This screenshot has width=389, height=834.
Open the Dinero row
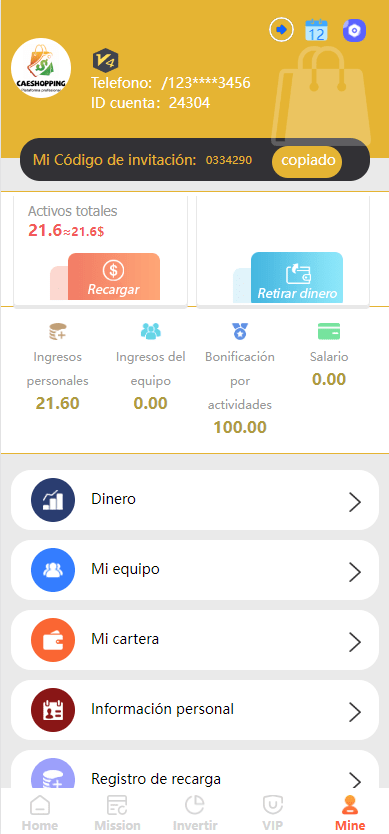tap(195, 500)
